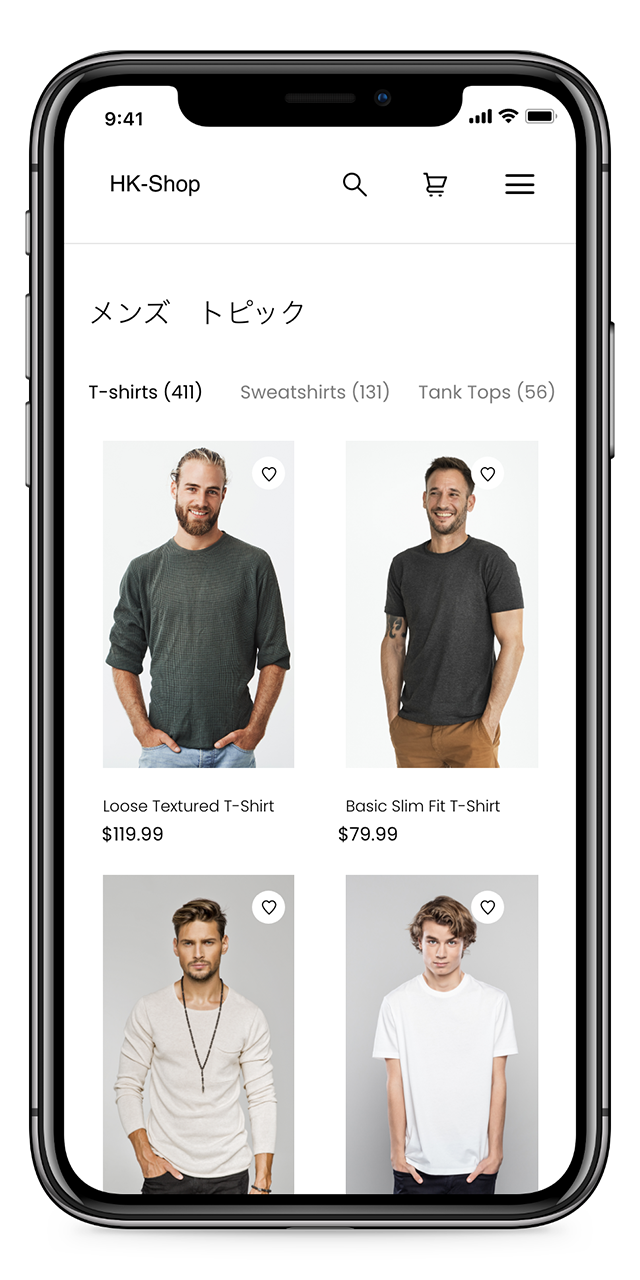Screen dimensions: 640x1280
Task: Like the white T-shirt product
Action: click(487, 907)
